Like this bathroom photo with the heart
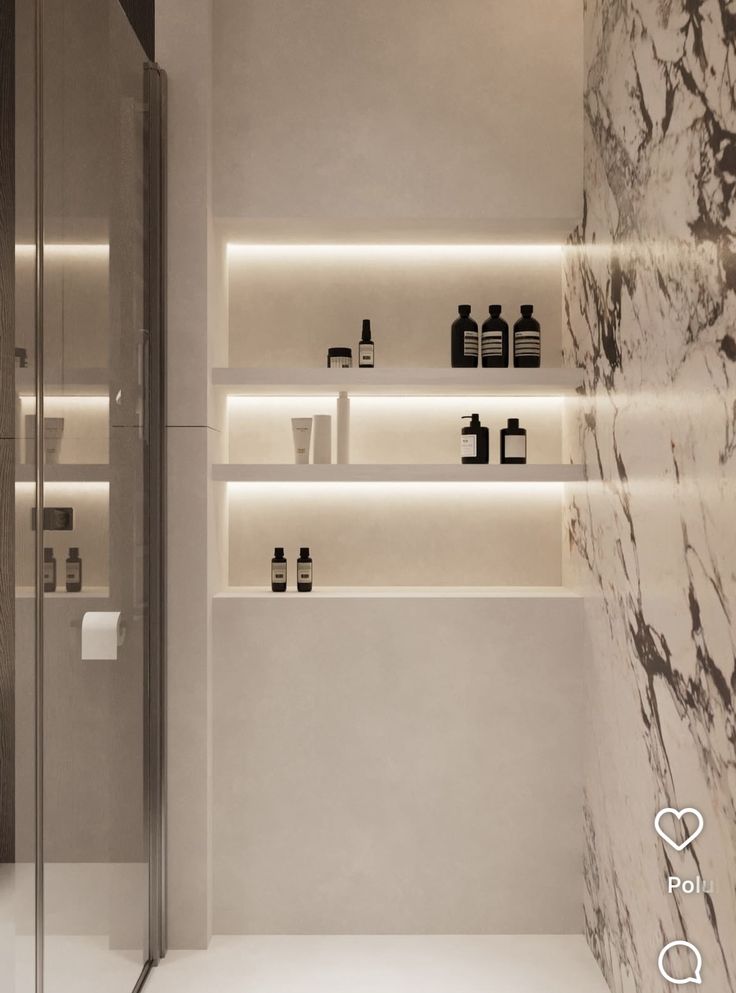The width and height of the screenshot is (736, 993). coord(678,828)
